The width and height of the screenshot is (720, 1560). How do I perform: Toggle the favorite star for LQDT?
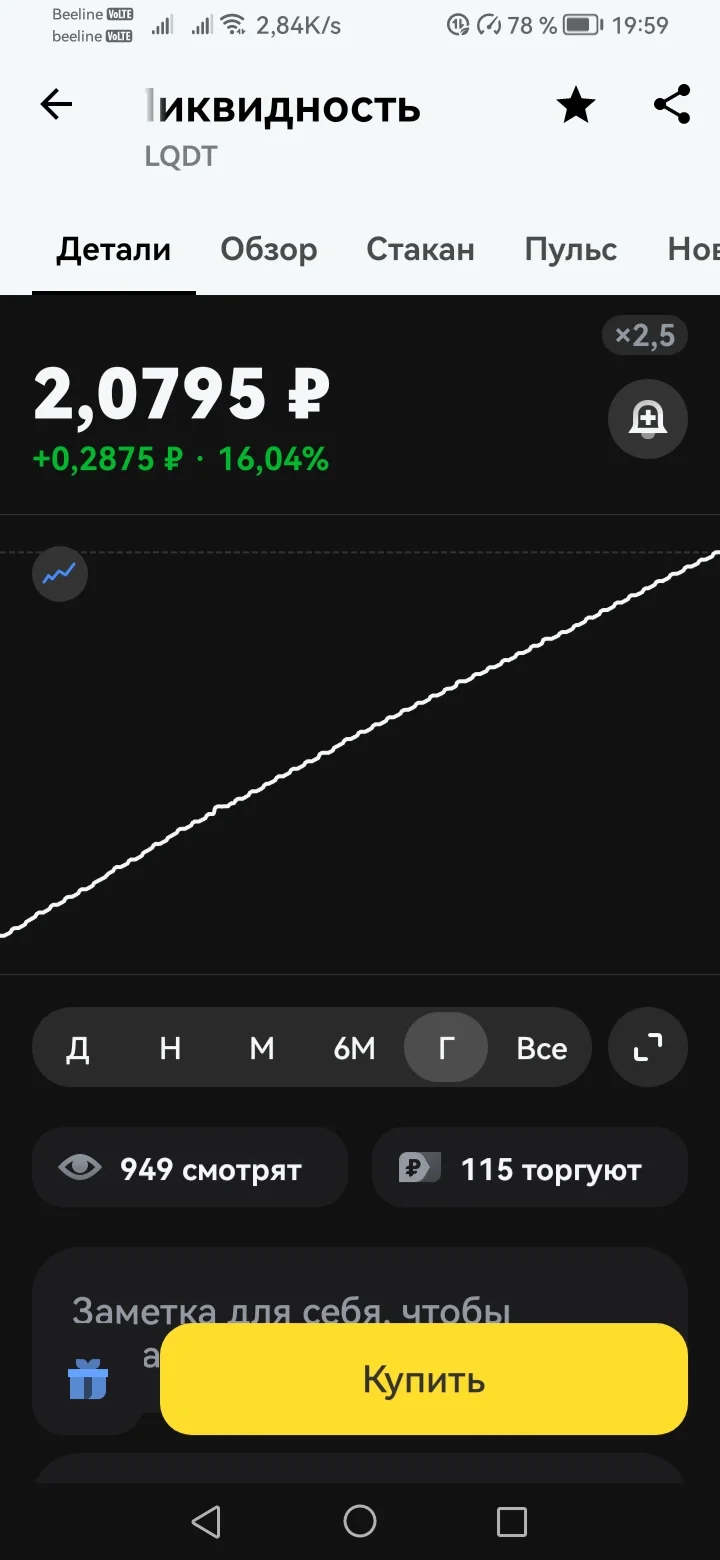(576, 105)
